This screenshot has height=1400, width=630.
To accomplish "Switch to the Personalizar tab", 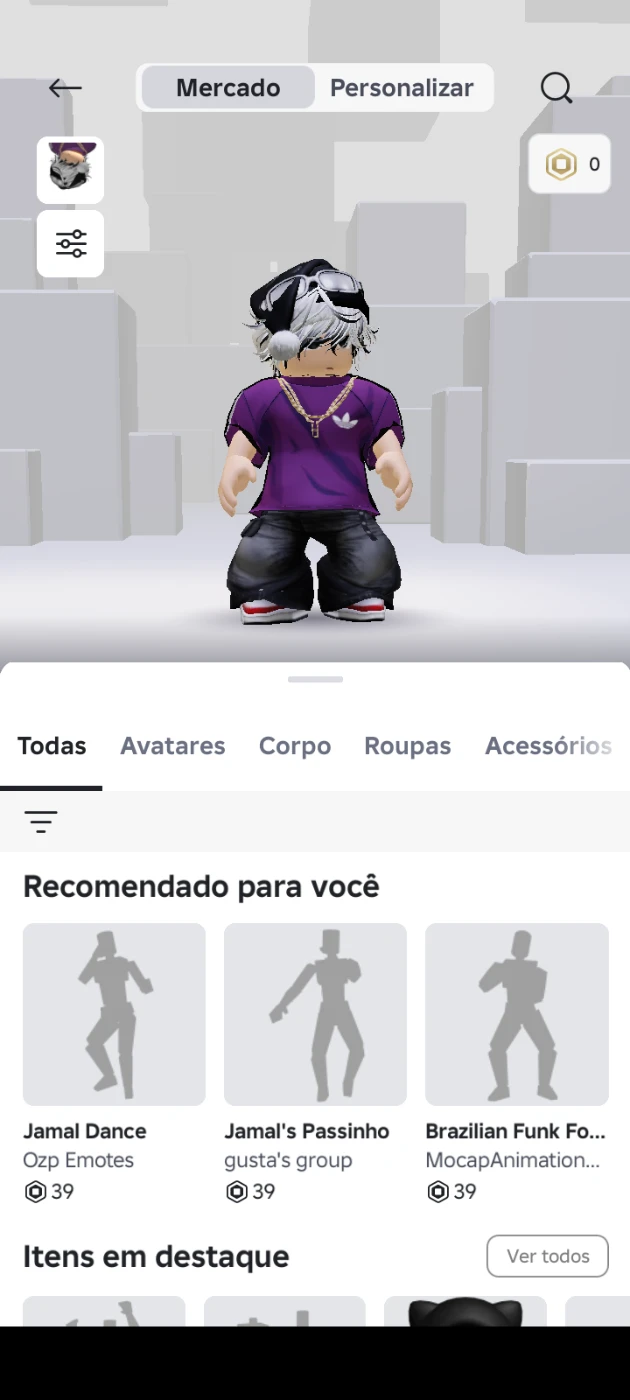I will click(402, 88).
